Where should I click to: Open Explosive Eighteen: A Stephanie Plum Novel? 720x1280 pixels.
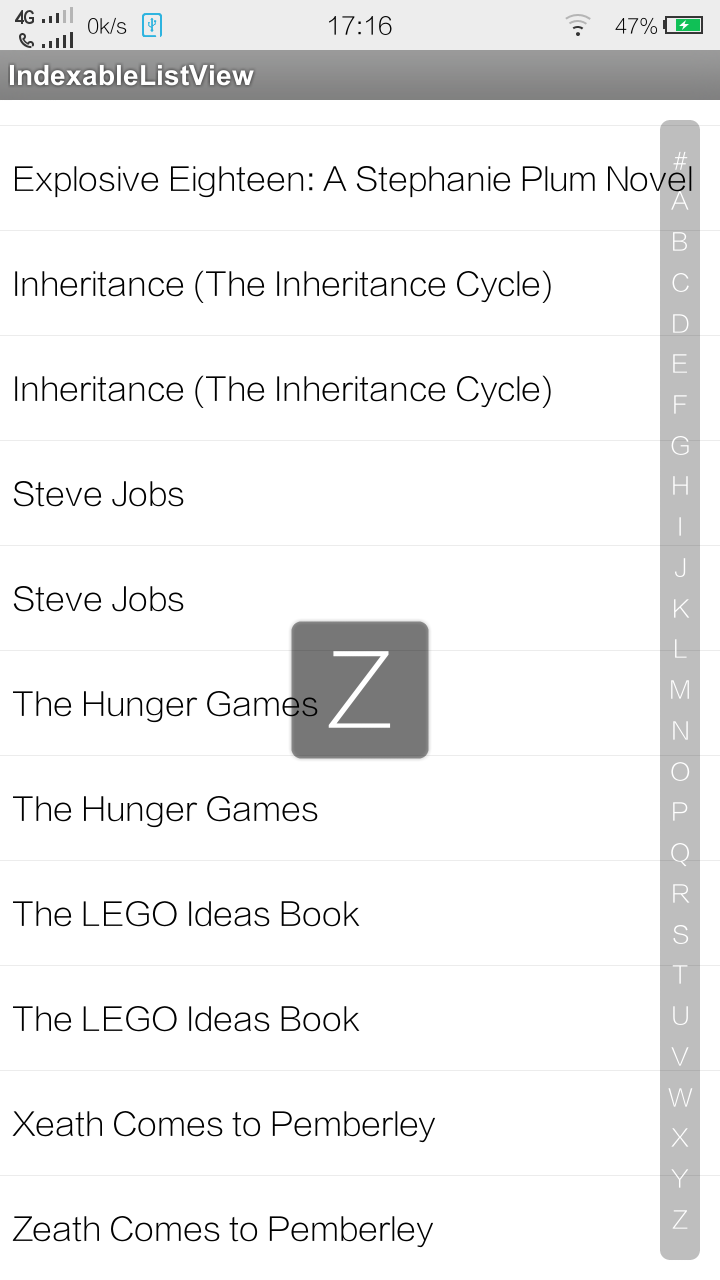click(360, 179)
